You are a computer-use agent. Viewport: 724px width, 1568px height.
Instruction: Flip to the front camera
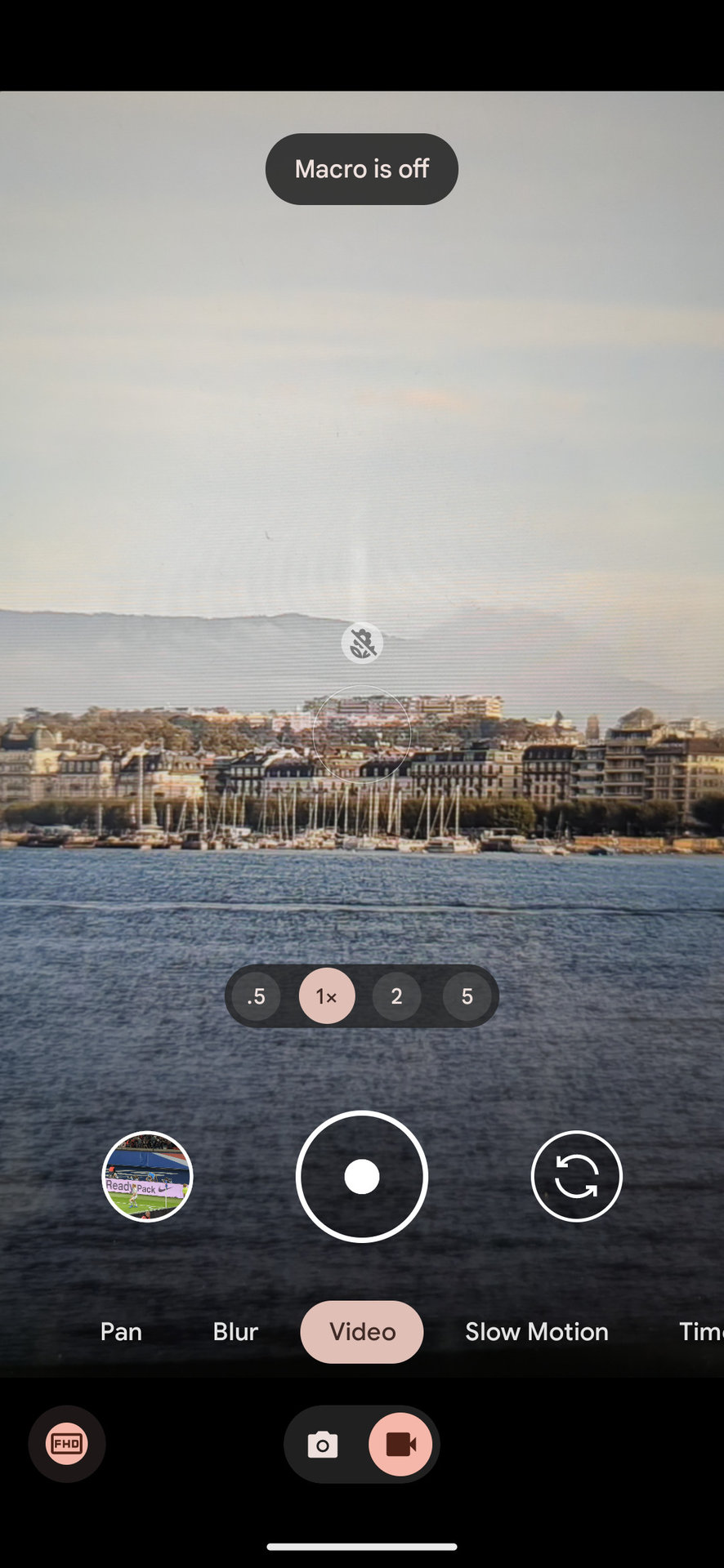(576, 1177)
